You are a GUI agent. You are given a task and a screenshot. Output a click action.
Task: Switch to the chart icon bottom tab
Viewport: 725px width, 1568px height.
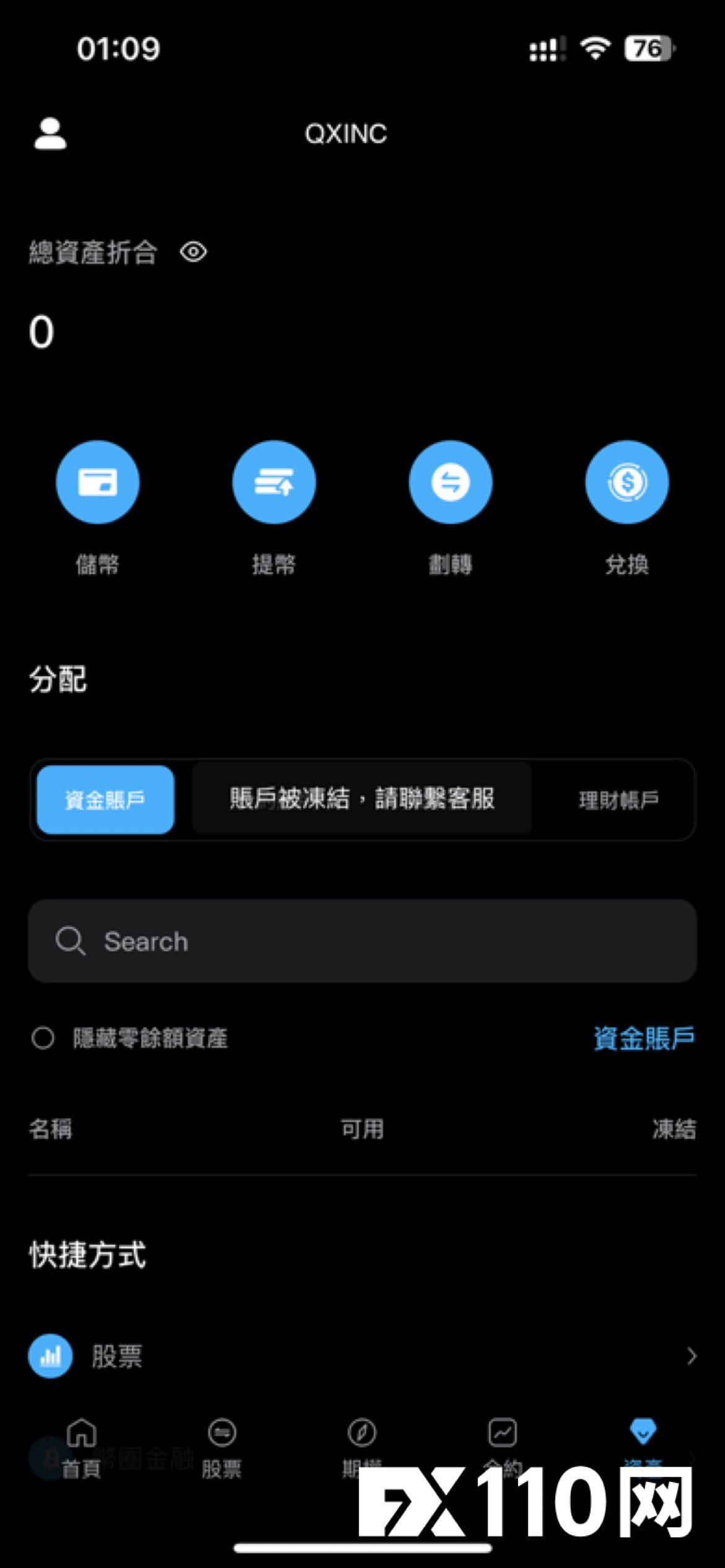(x=503, y=1446)
